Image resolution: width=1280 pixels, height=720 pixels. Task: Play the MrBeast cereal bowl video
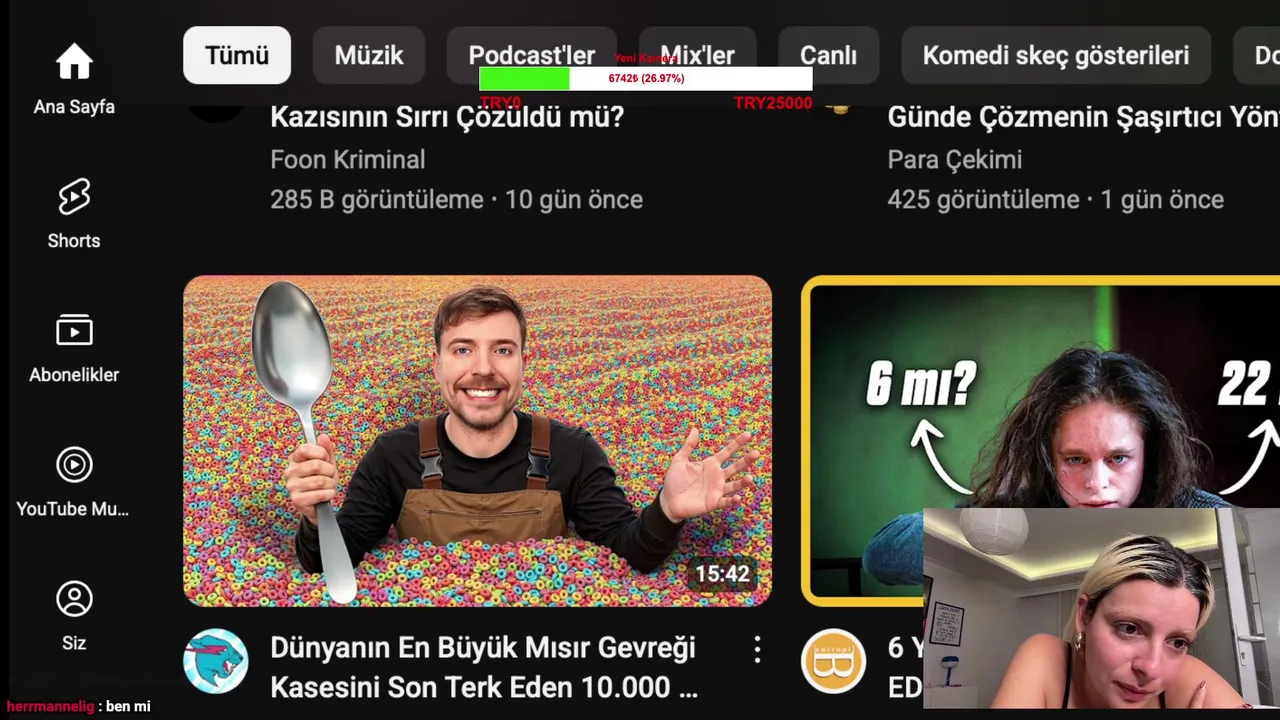477,440
